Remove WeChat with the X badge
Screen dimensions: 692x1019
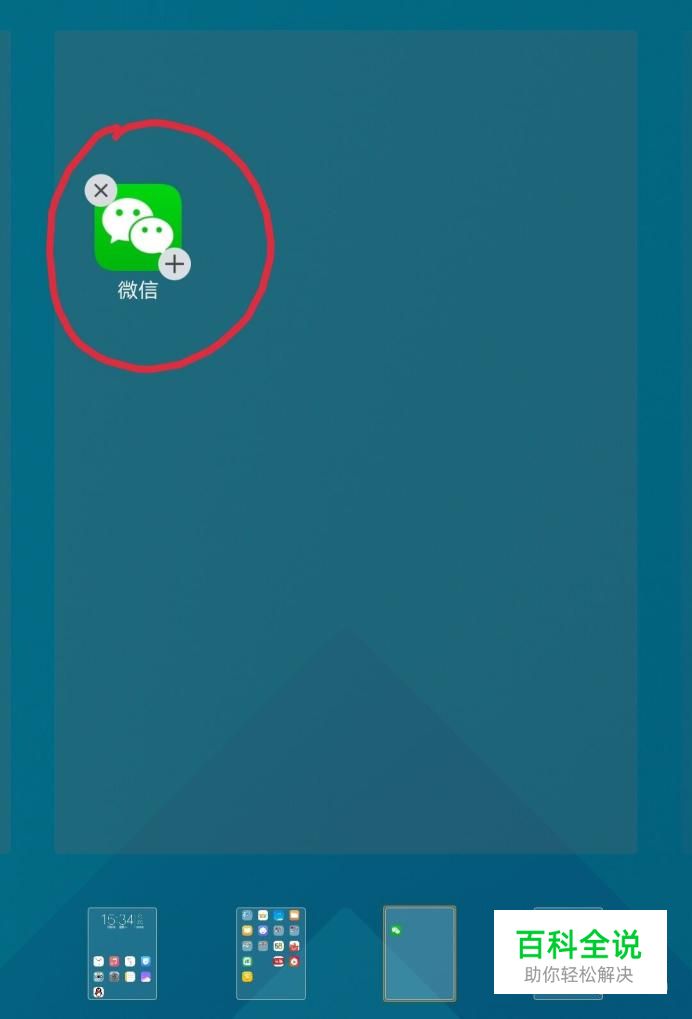(x=101, y=190)
